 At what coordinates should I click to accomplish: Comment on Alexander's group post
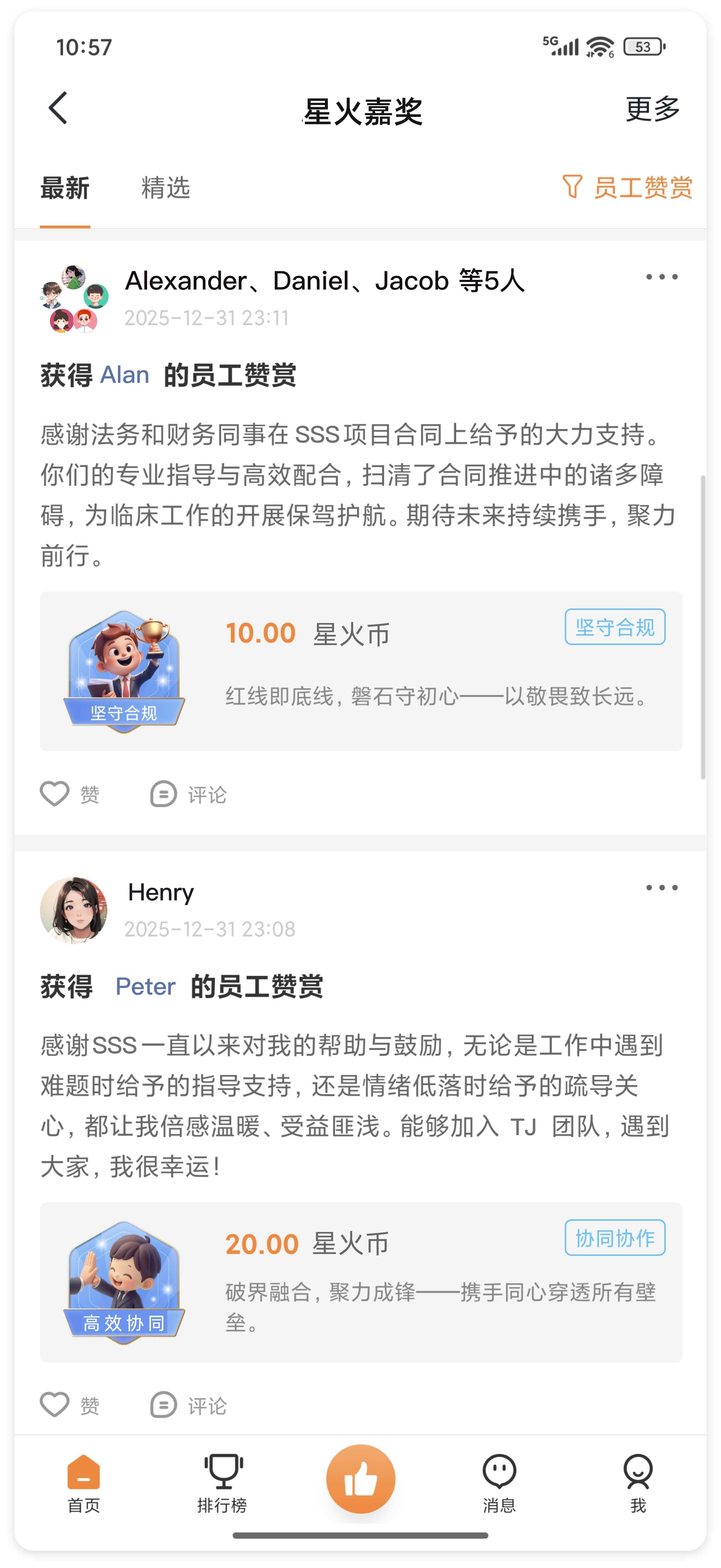pos(188,794)
